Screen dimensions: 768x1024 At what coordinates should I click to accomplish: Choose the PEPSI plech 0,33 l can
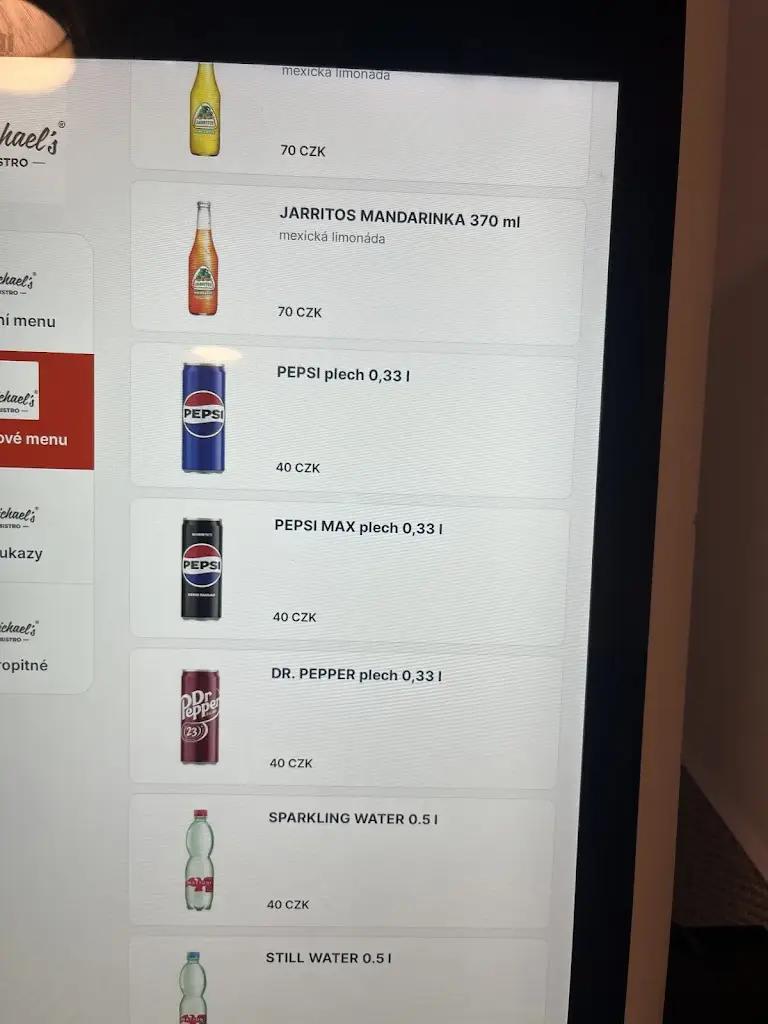pyautogui.click(x=353, y=420)
